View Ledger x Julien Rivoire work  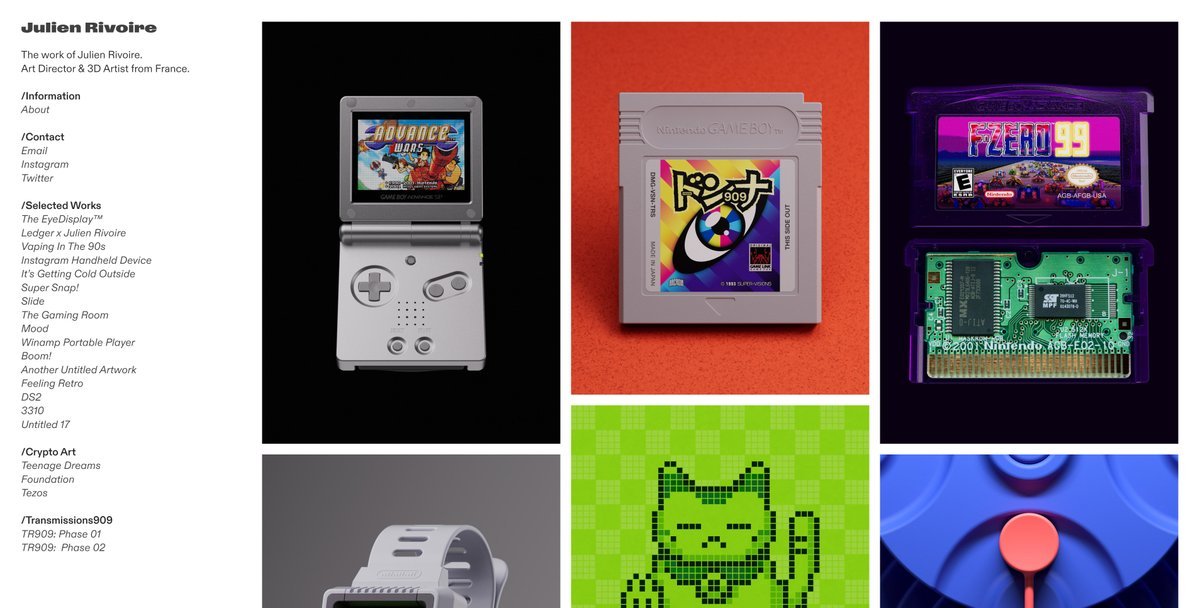pos(73,233)
